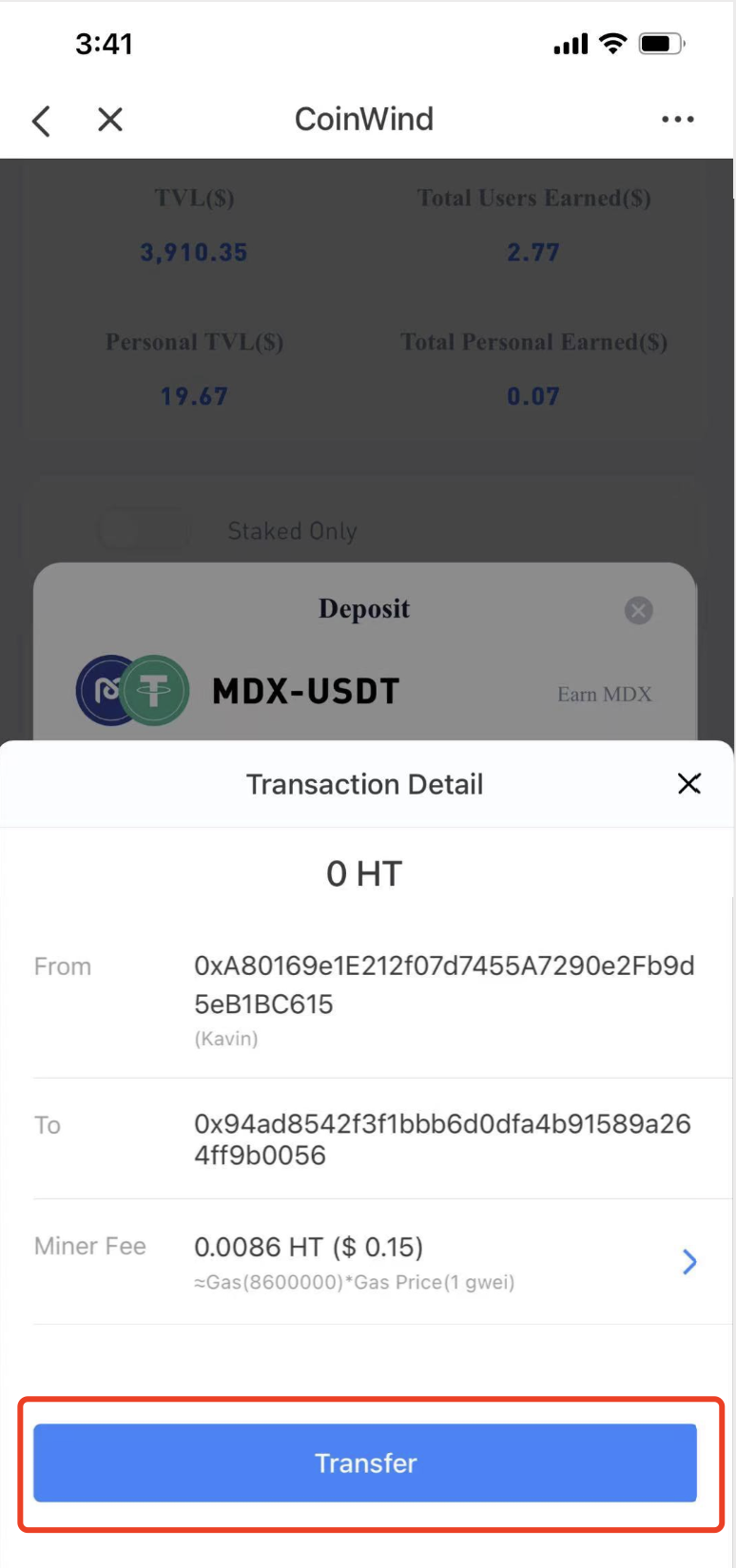This screenshot has width=736, height=1568.
Task: Toggle the Staked Only switch
Action: coord(145,530)
